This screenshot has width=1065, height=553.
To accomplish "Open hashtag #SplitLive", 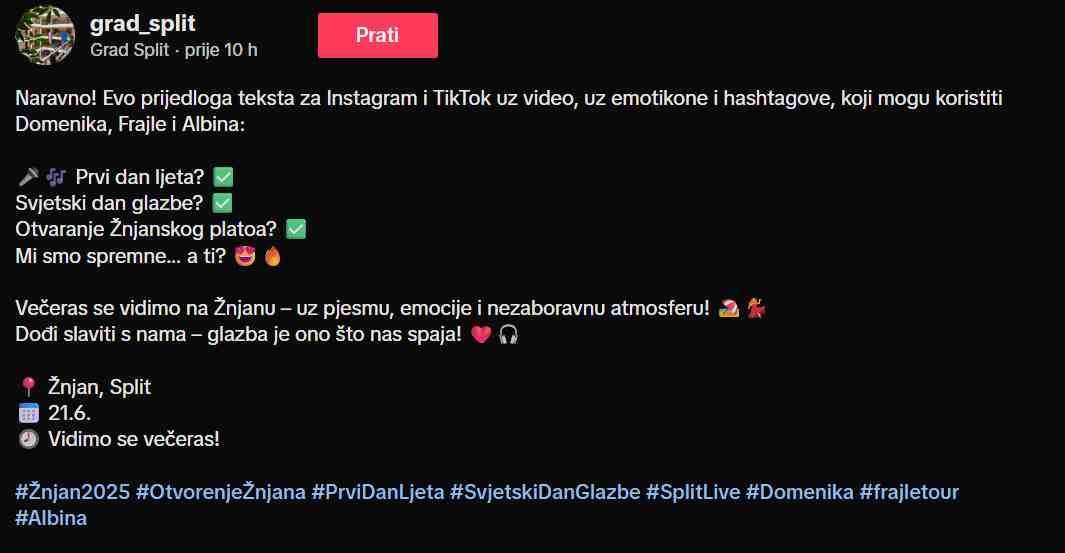I will pos(692,492).
